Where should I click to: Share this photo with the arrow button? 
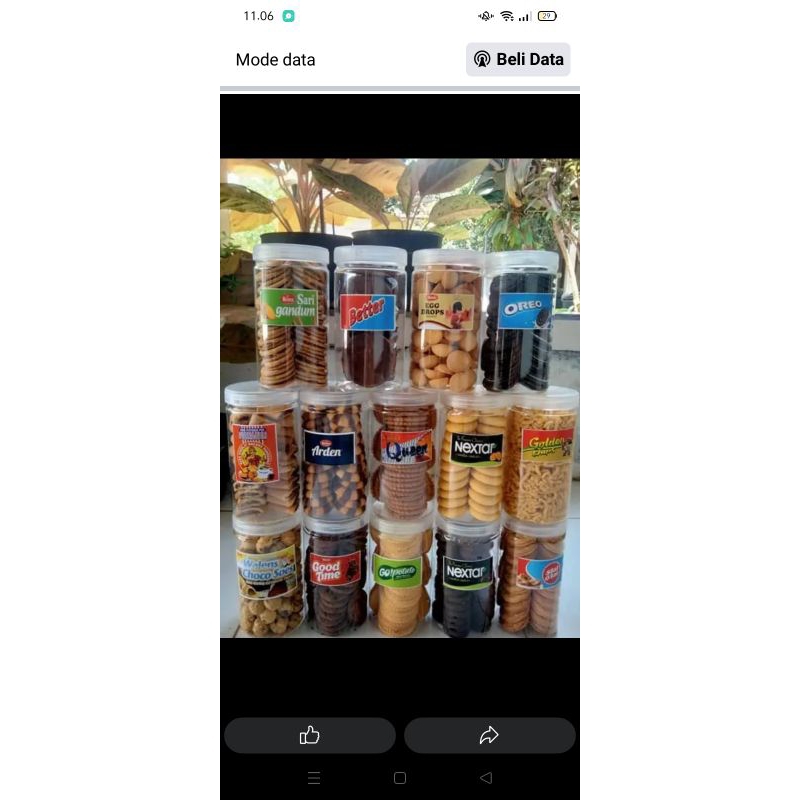point(489,735)
